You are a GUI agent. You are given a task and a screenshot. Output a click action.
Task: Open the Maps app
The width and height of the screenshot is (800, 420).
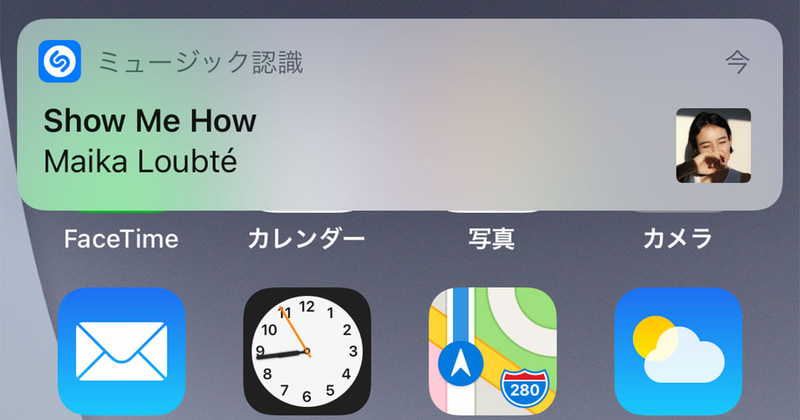point(492,352)
